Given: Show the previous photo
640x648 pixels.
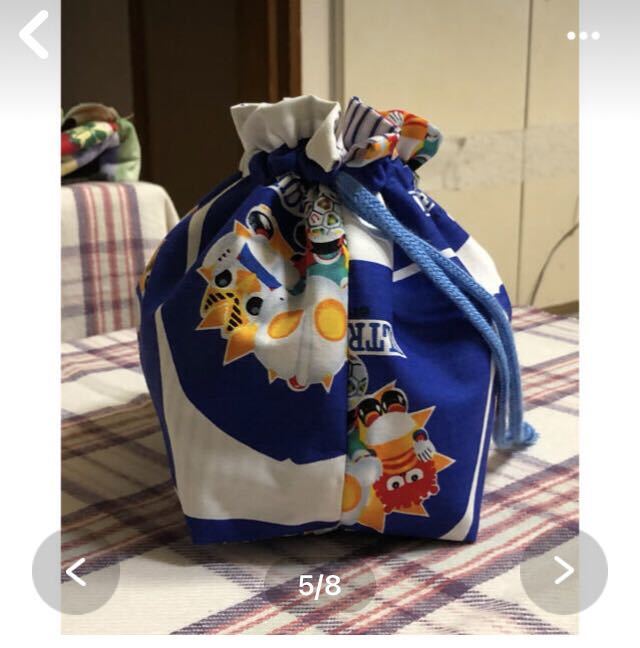Looking at the screenshot, I should (x=76, y=572).
